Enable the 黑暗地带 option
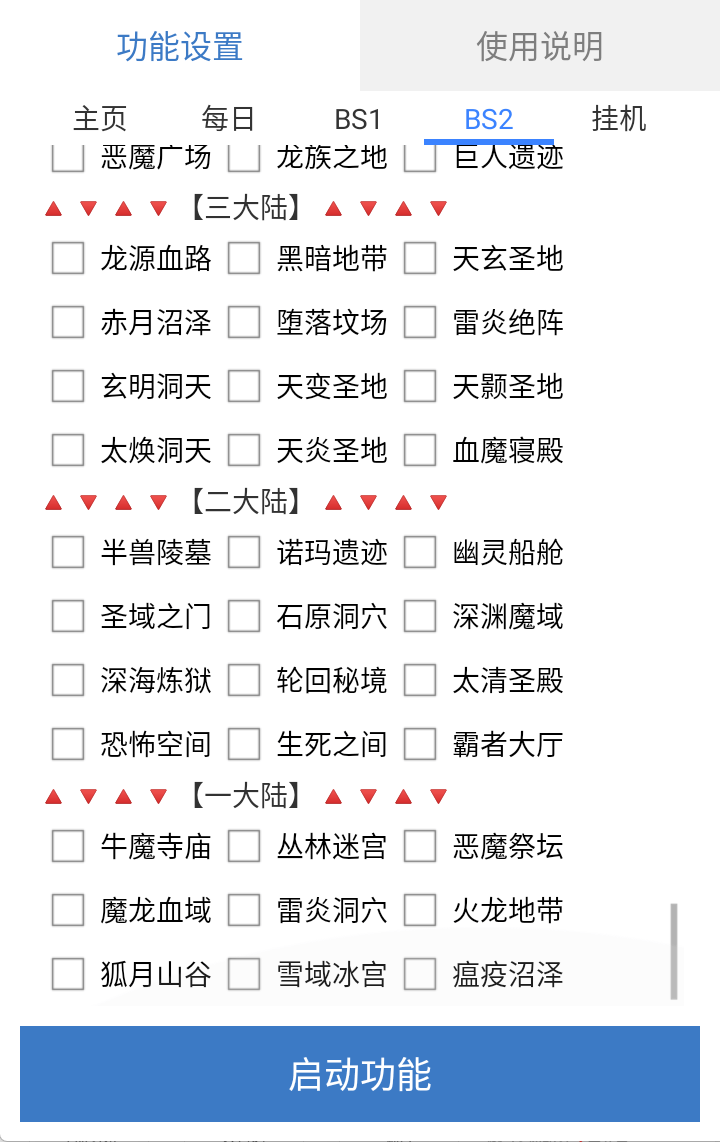 click(x=244, y=259)
